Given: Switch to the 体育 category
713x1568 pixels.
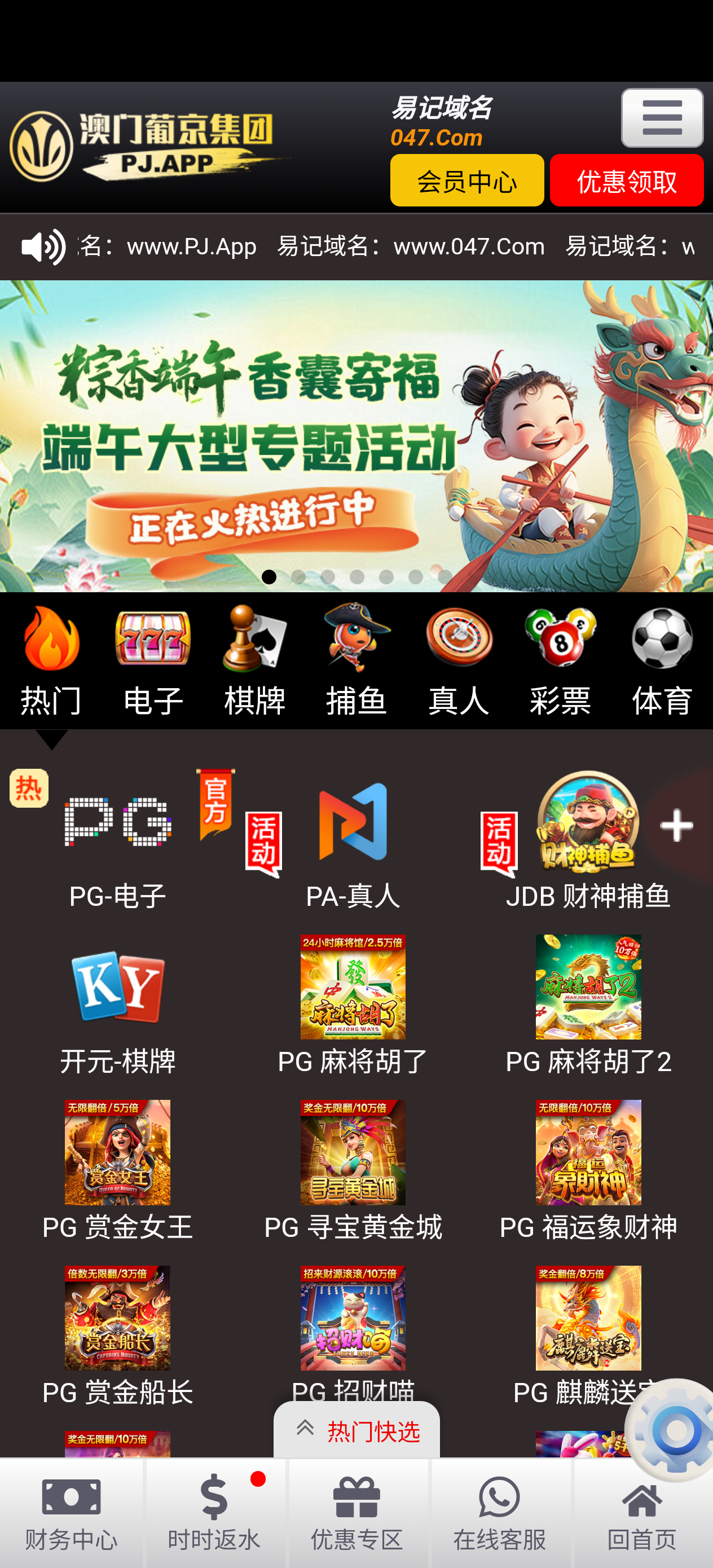Looking at the screenshot, I should click(662, 660).
